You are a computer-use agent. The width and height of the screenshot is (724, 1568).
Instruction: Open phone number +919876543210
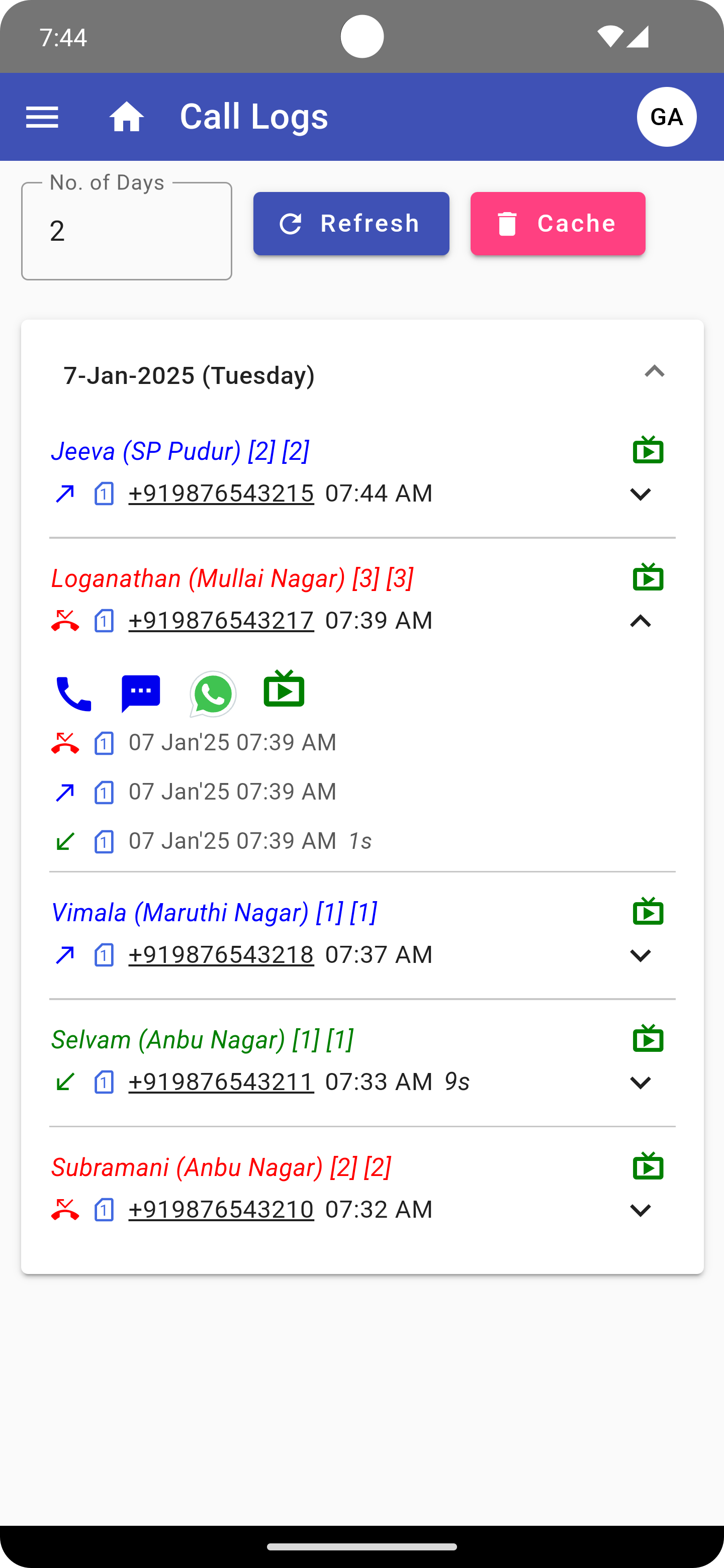point(221,1209)
